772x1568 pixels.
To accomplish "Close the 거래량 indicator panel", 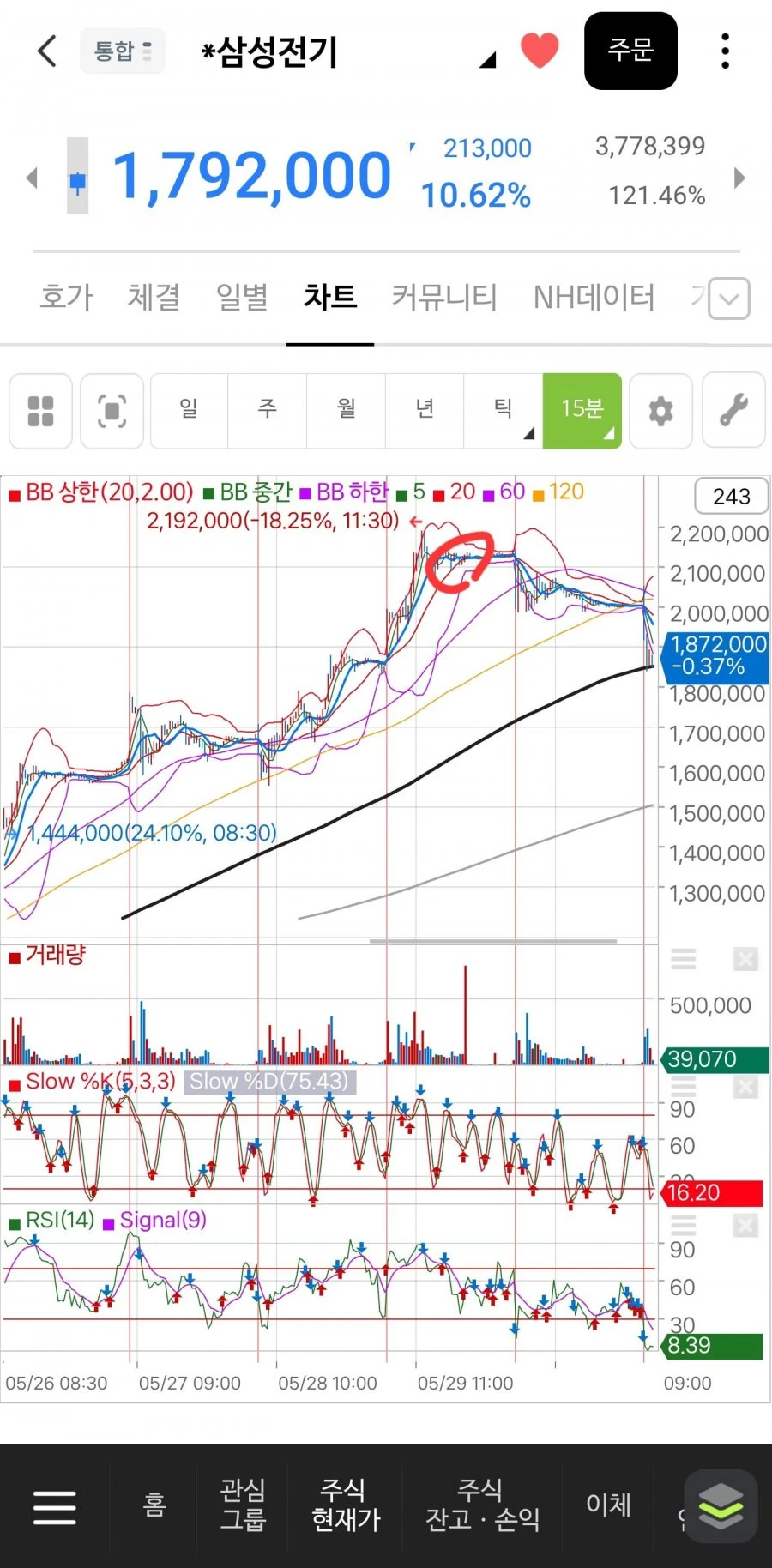I will click(x=745, y=959).
